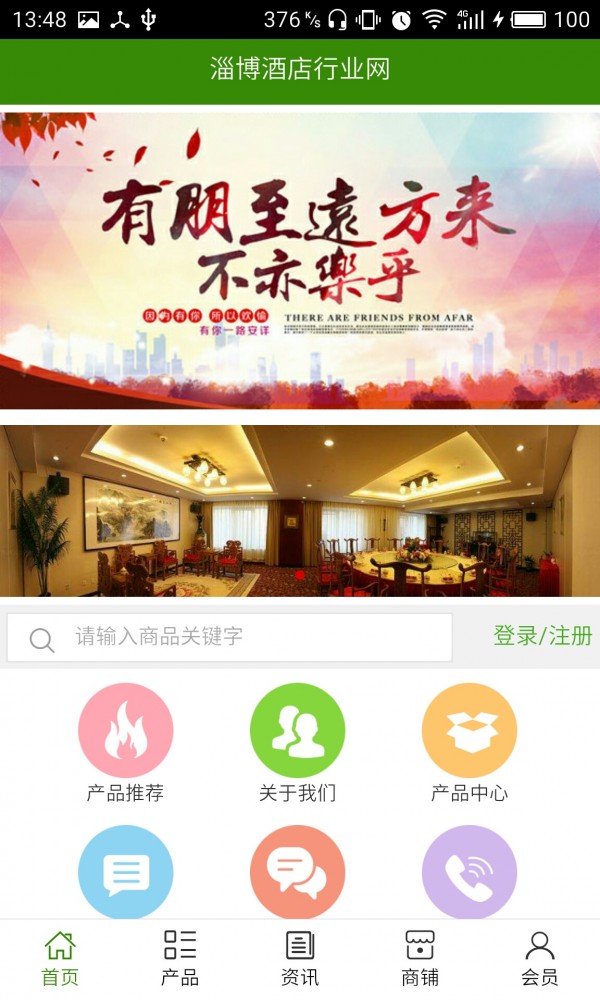
Task: Open 产品中心 box icon
Action: click(469, 731)
